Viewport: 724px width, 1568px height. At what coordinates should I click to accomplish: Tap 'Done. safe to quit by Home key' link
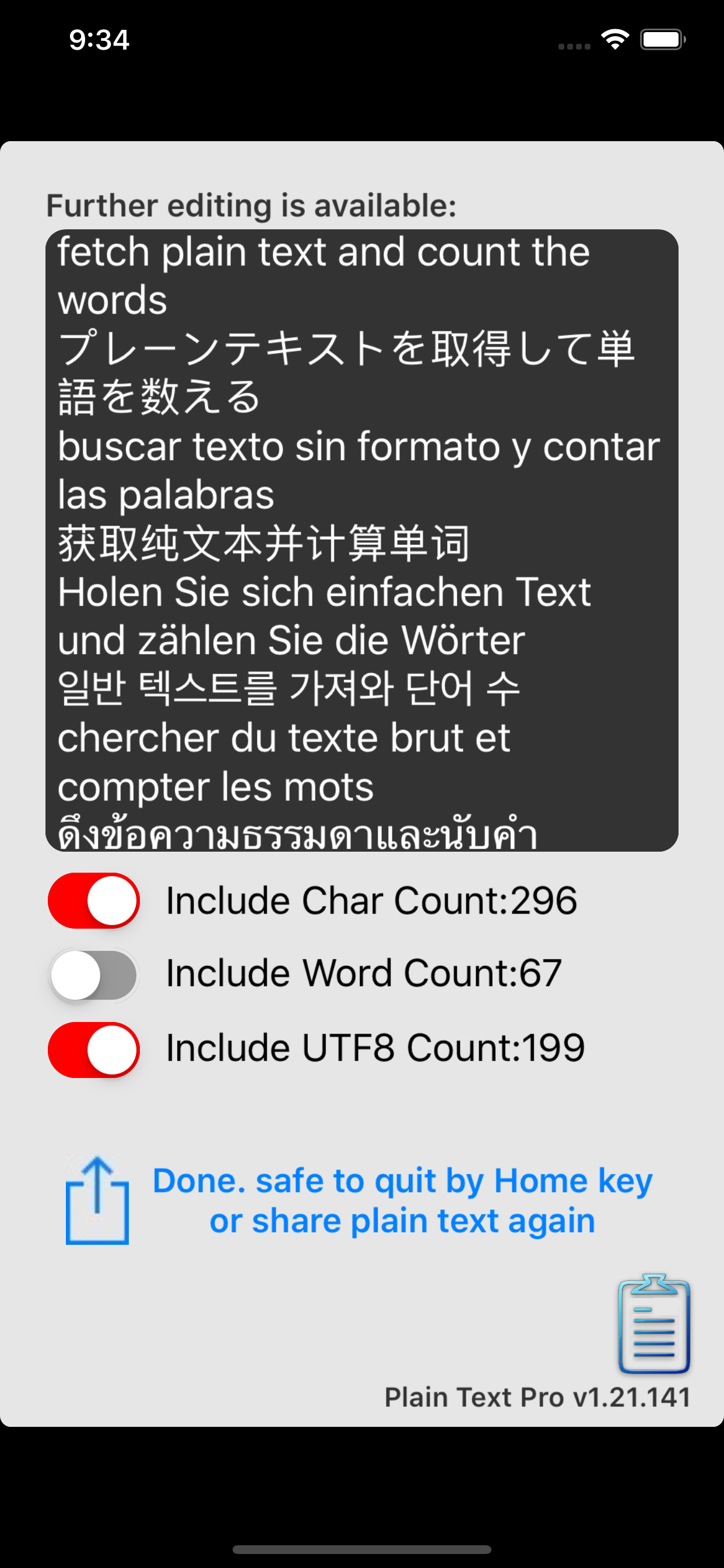[402, 1179]
